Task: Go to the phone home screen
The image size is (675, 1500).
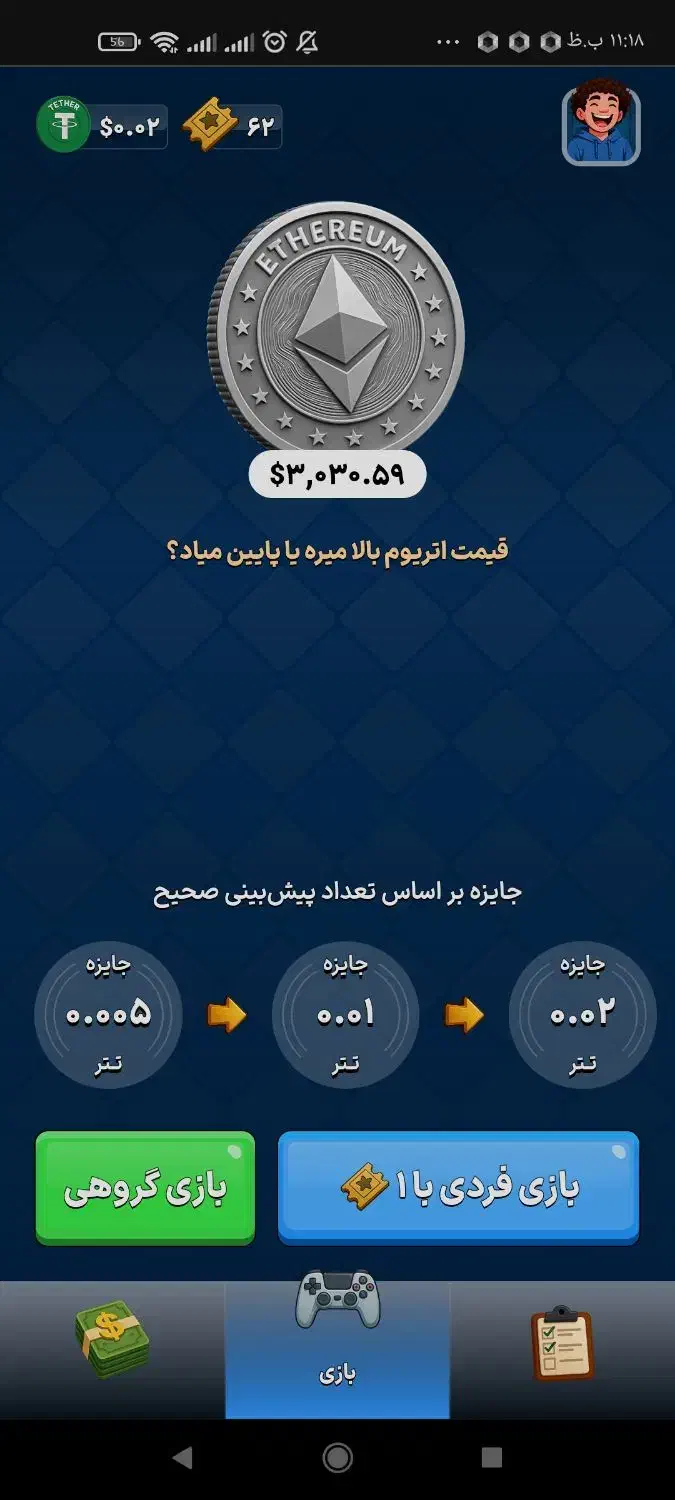Action: tap(337, 1458)
